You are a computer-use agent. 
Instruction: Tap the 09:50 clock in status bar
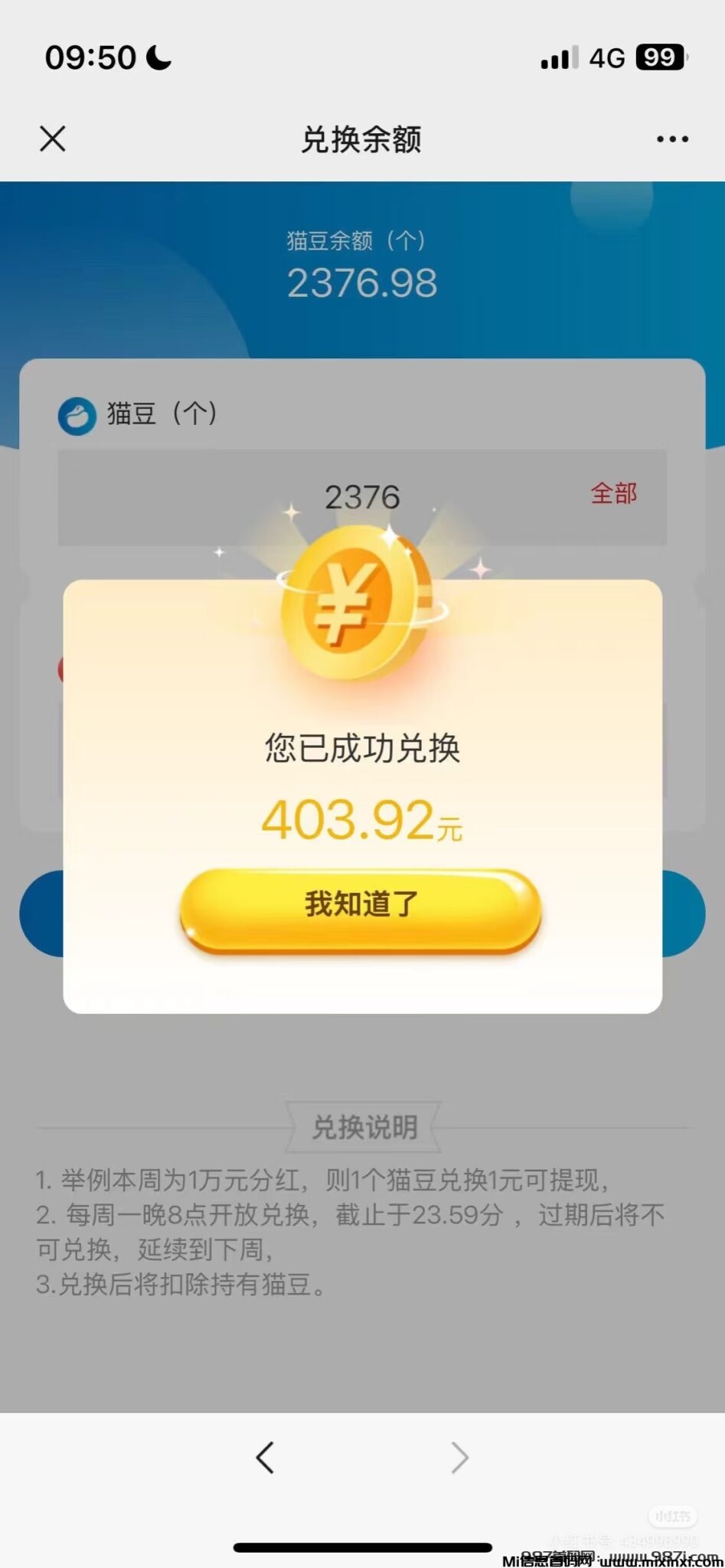point(92,57)
